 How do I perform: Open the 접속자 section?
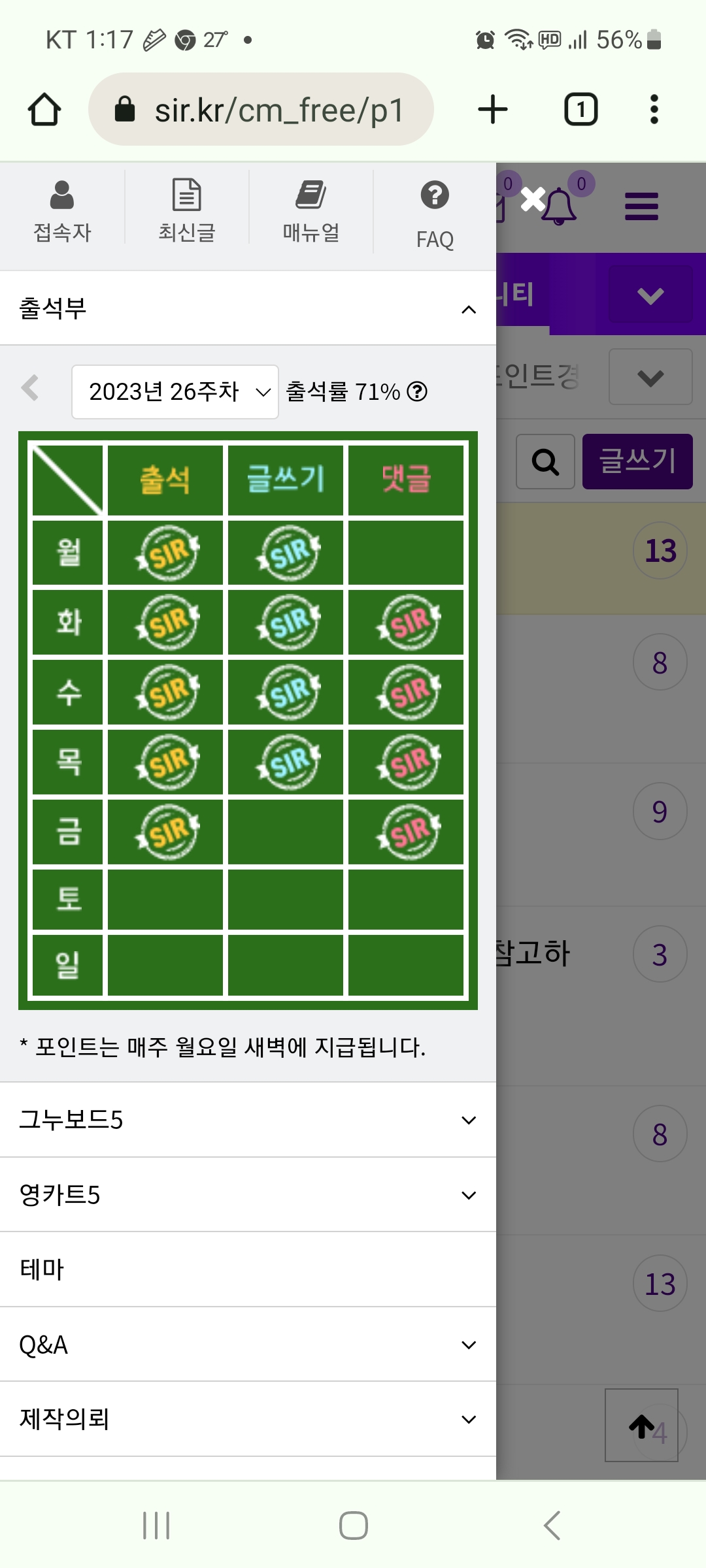click(62, 210)
